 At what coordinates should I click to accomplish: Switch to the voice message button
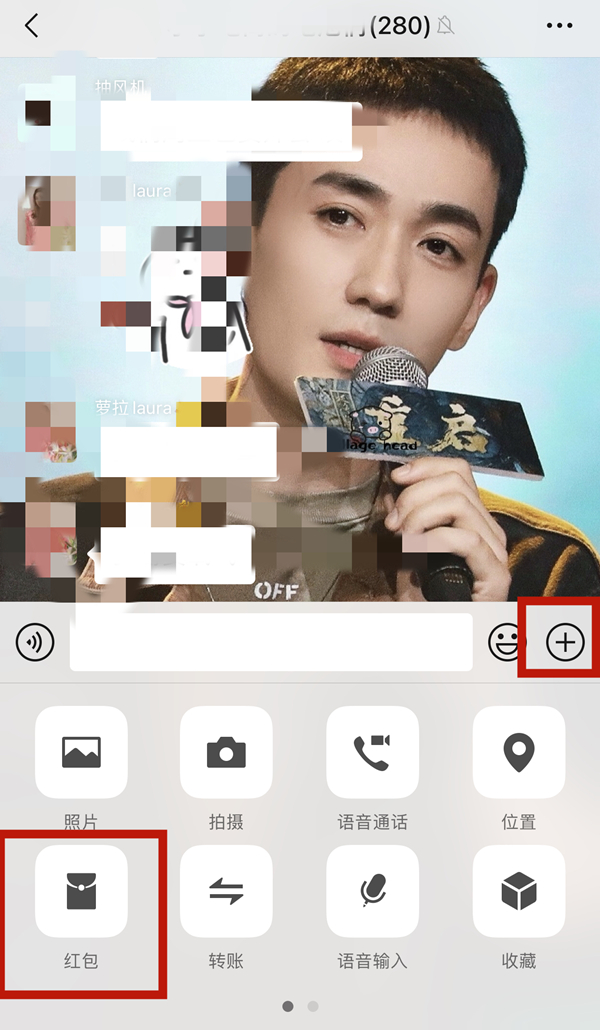pyautogui.click(x=35, y=643)
